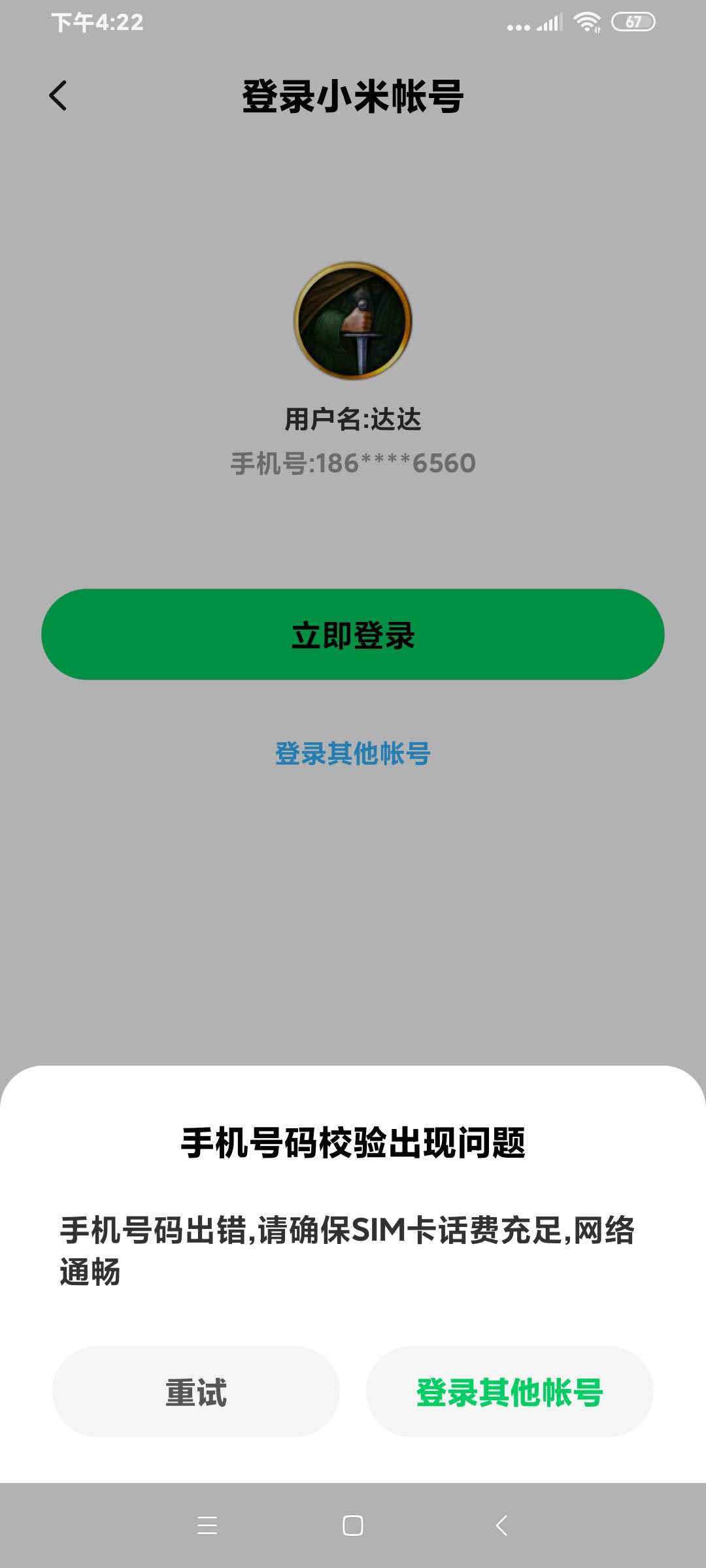This screenshot has width=706, height=1568.
Task: Return to the home screen
Action: coord(353,1526)
